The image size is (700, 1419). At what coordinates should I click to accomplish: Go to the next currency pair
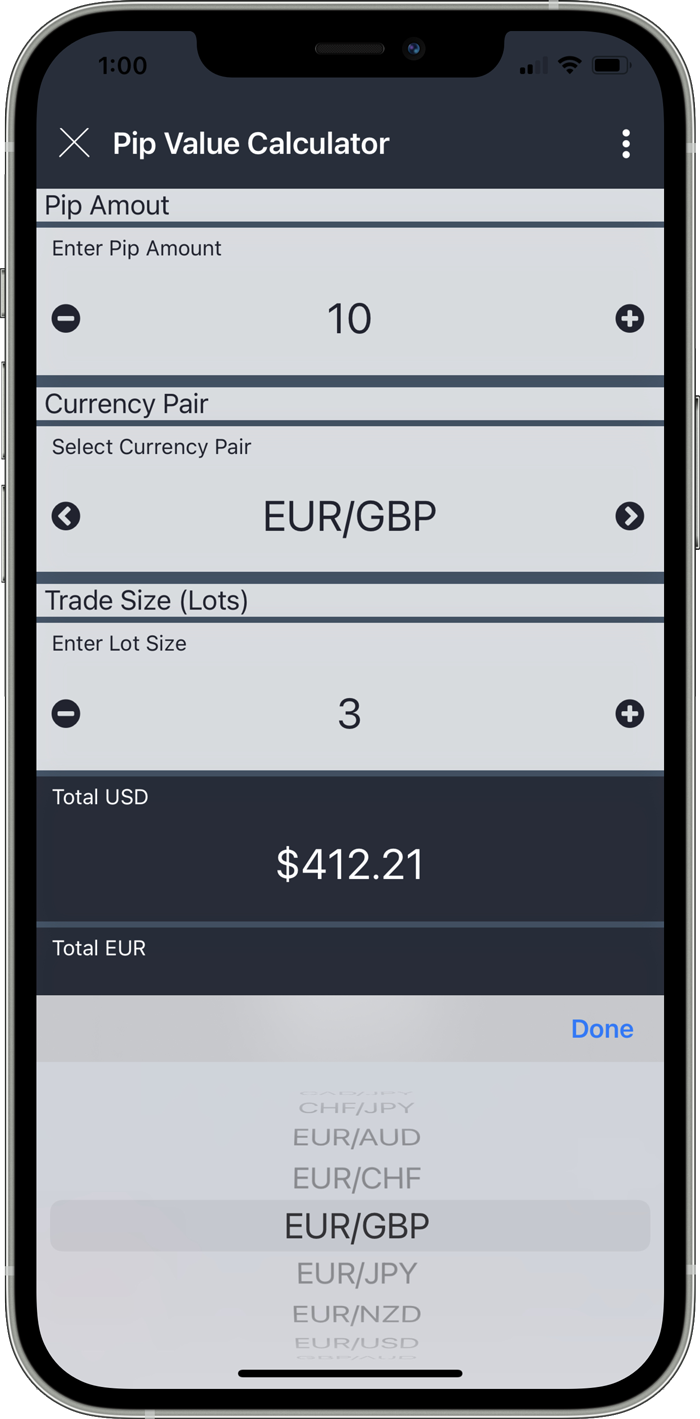[629, 516]
